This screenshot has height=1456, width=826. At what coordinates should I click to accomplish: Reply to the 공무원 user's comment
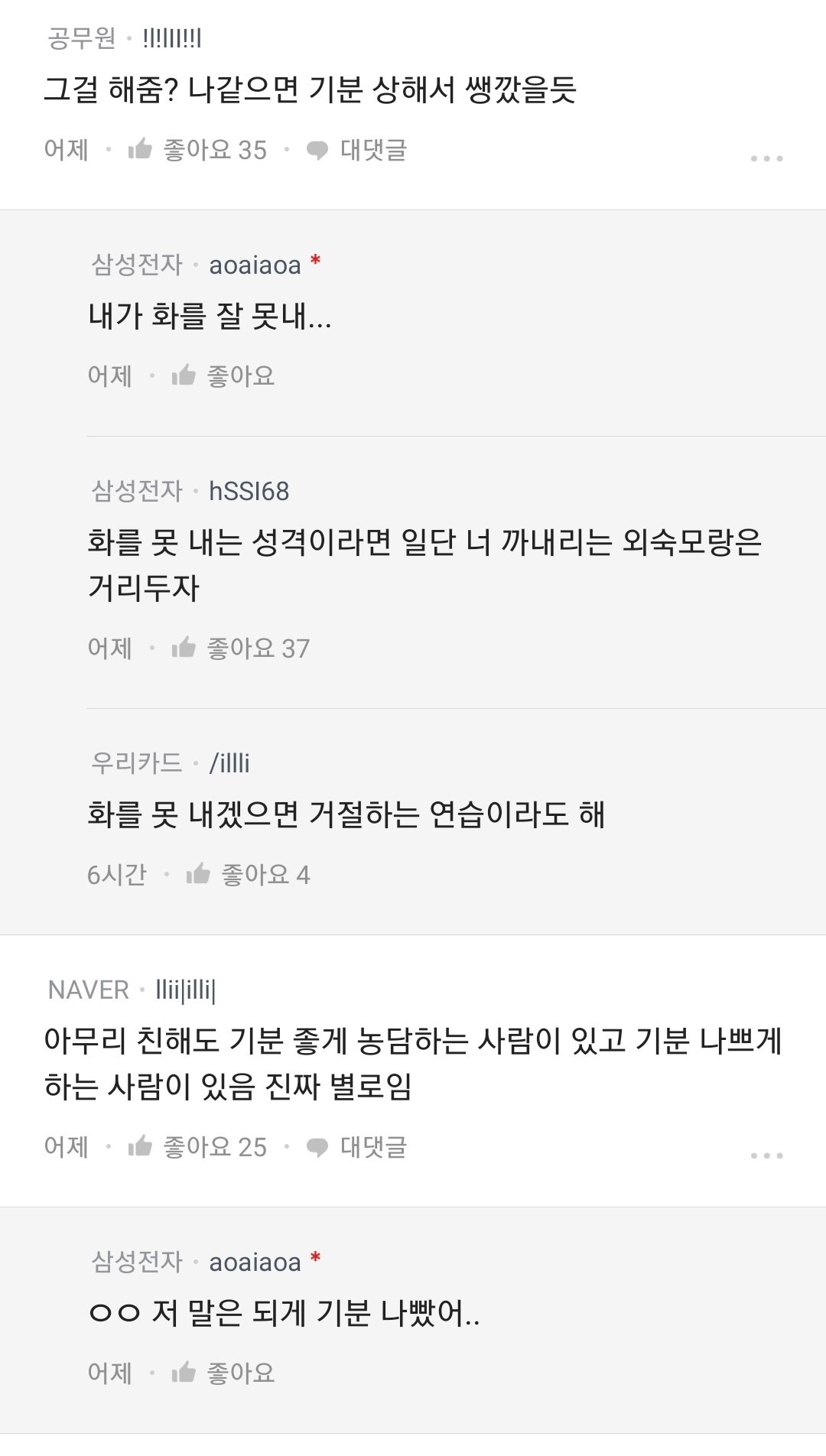pyautogui.click(x=356, y=150)
